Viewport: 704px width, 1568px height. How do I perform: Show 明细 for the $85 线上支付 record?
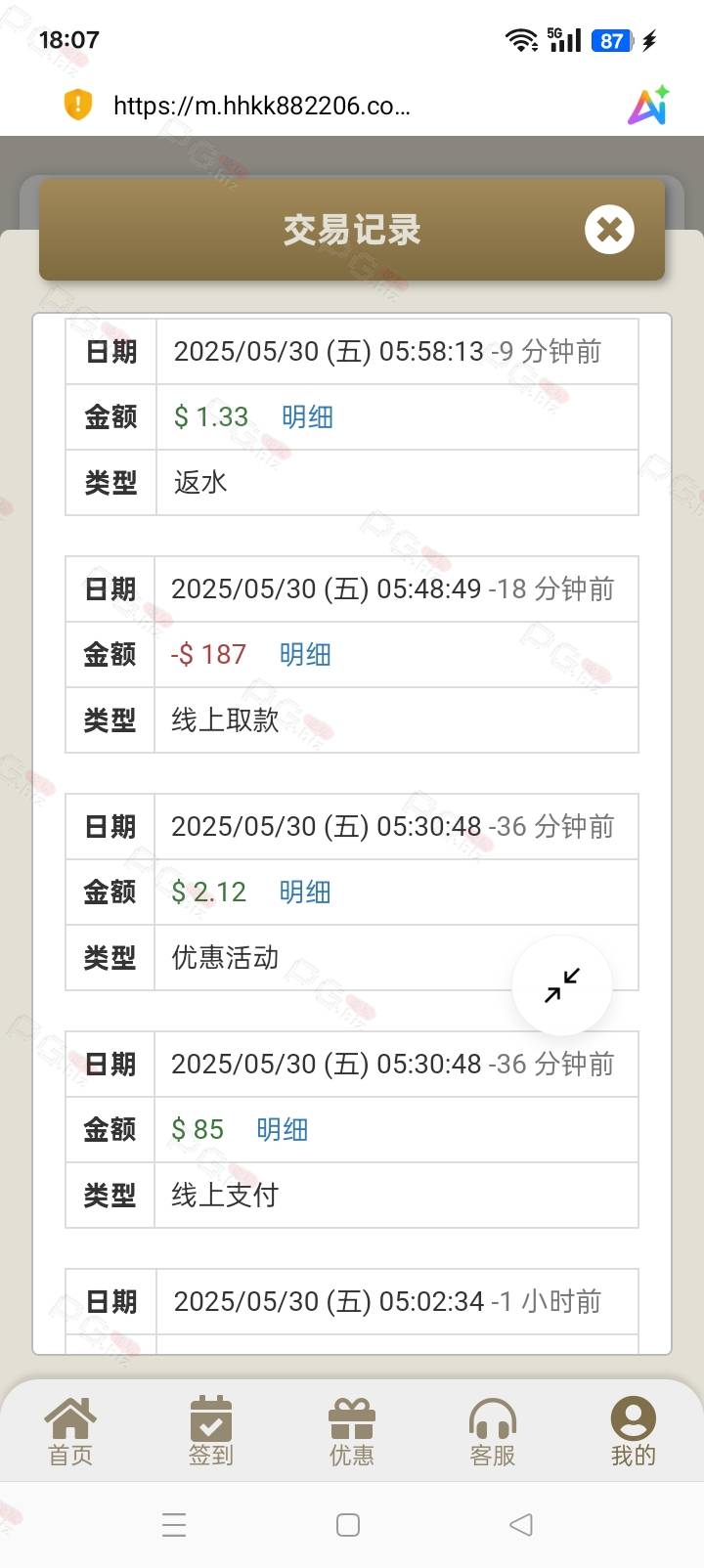pos(283,1130)
